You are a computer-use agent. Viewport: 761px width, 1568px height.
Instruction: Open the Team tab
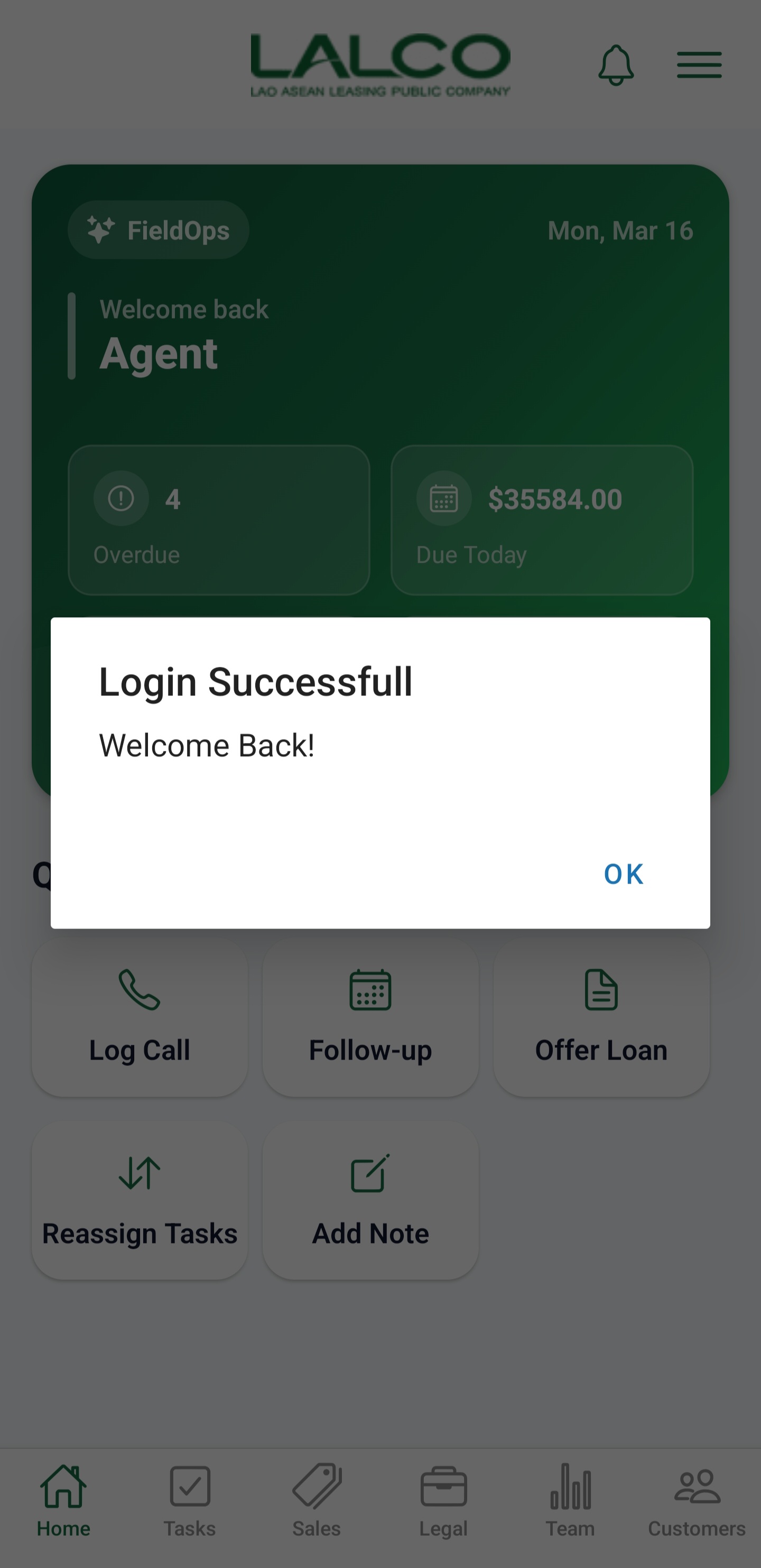pyautogui.click(x=570, y=1501)
